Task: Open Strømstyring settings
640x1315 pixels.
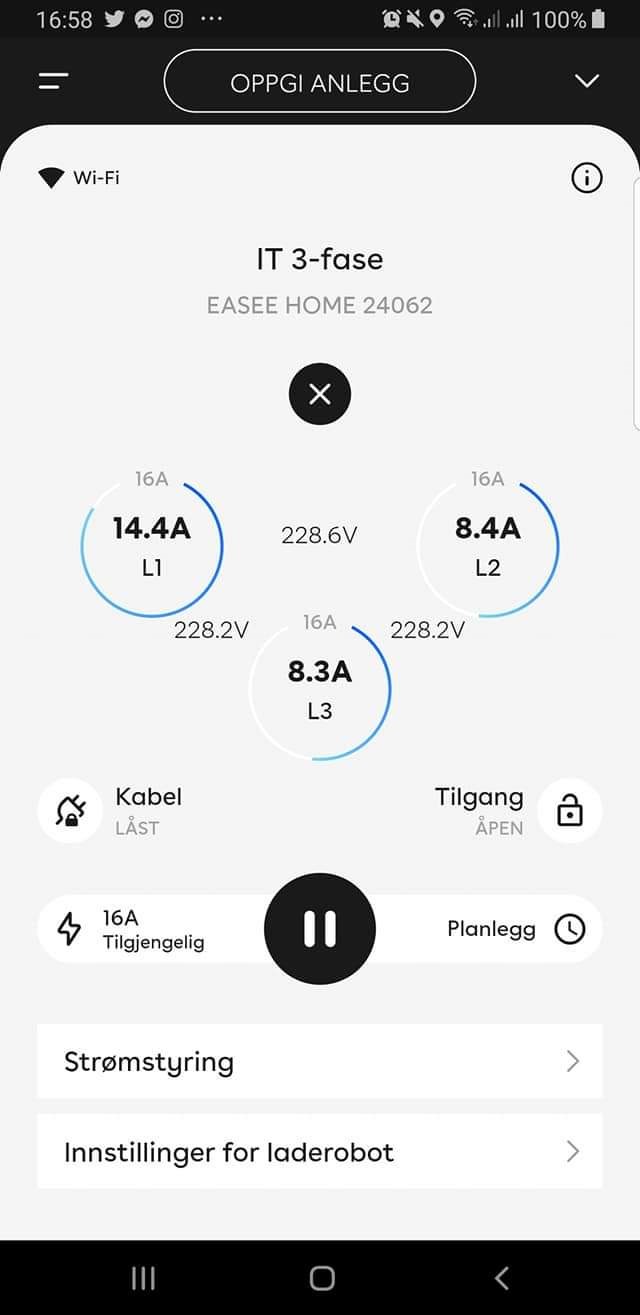Action: (x=320, y=1061)
